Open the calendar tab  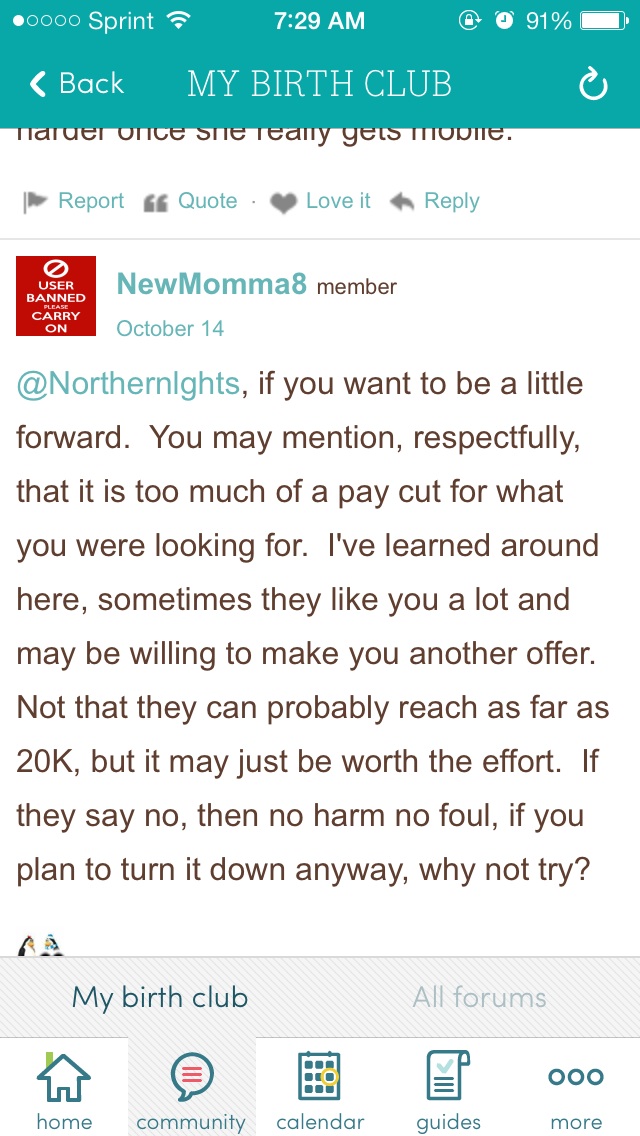(x=320, y=1088)
